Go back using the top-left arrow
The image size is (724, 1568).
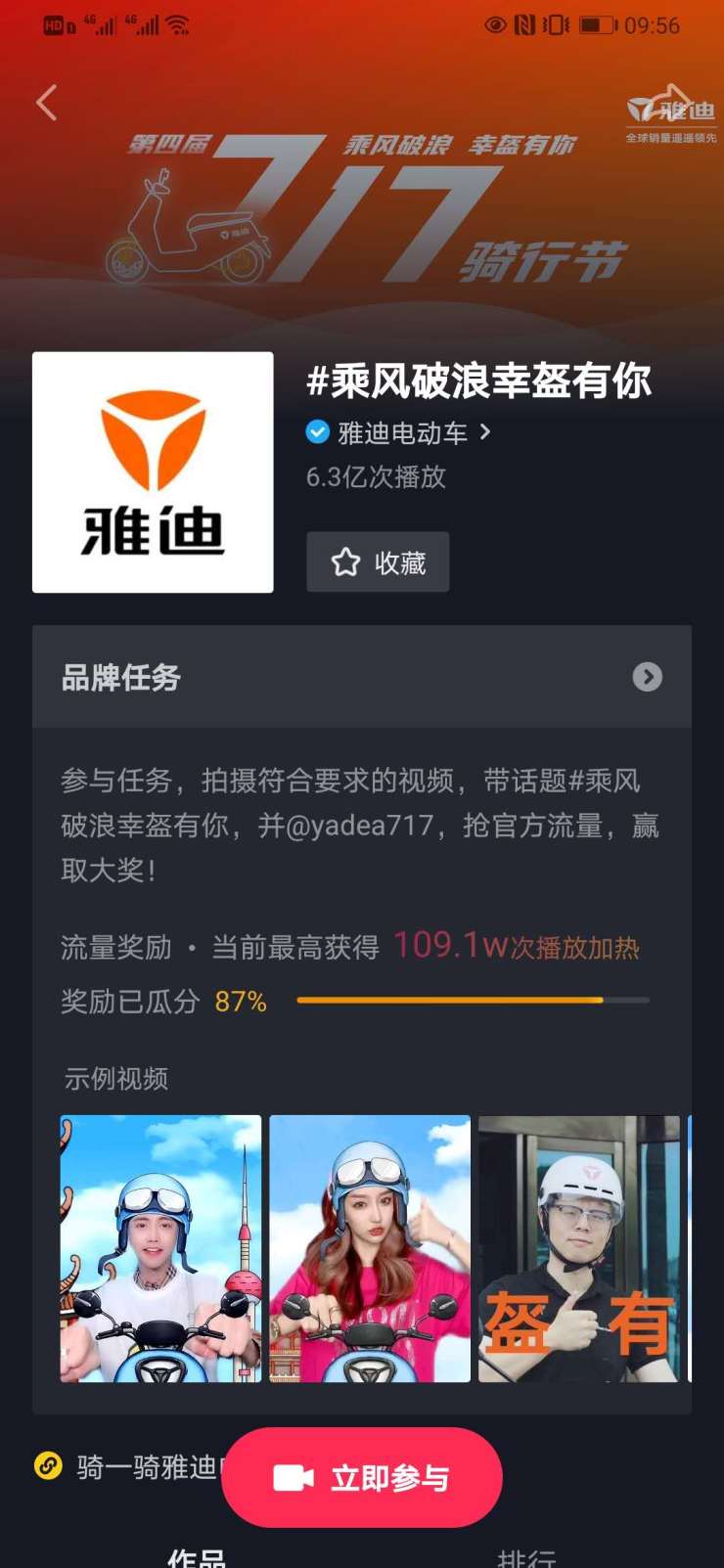pyautogui.click(x=46, y=103)
